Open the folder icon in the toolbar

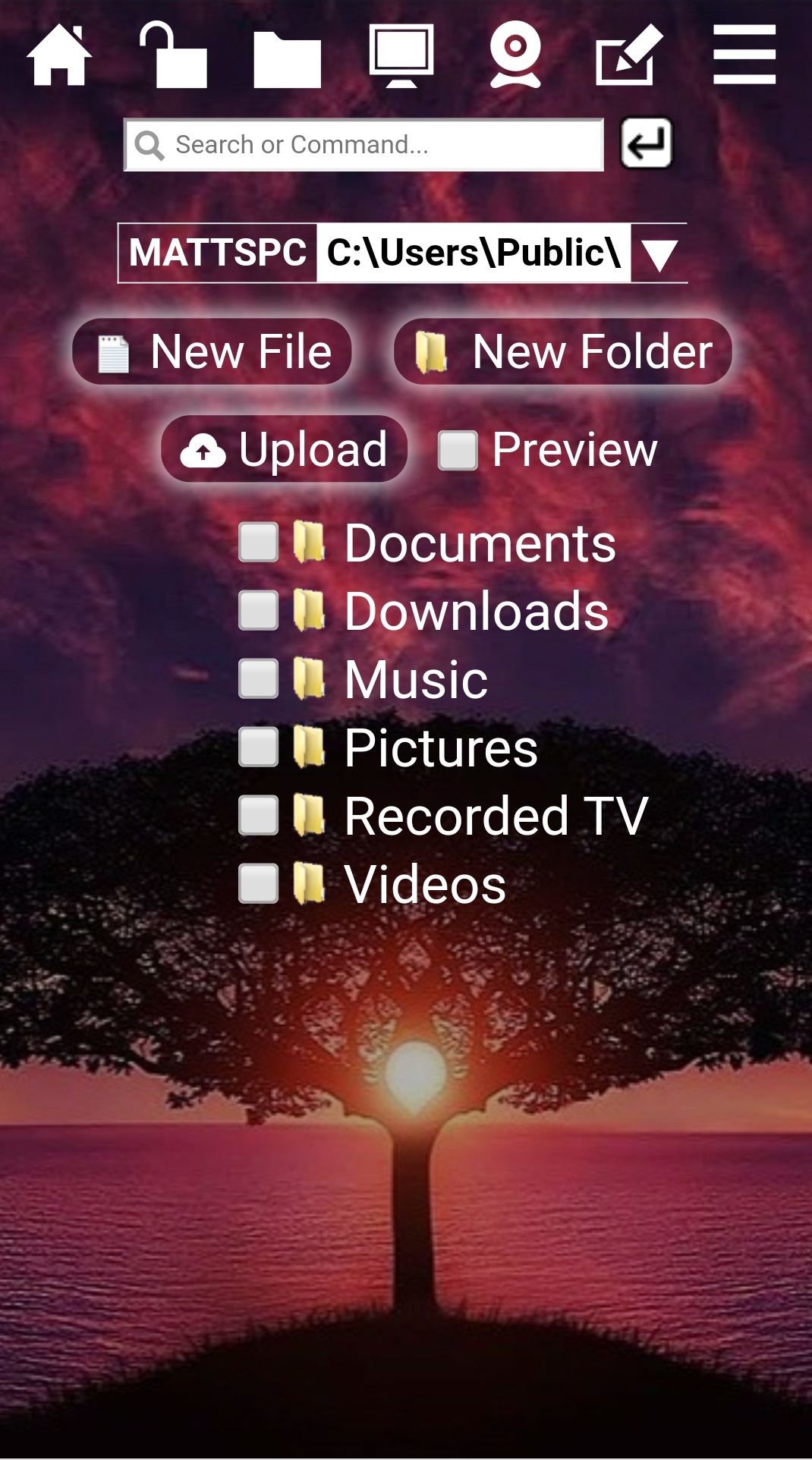(288, 55)
